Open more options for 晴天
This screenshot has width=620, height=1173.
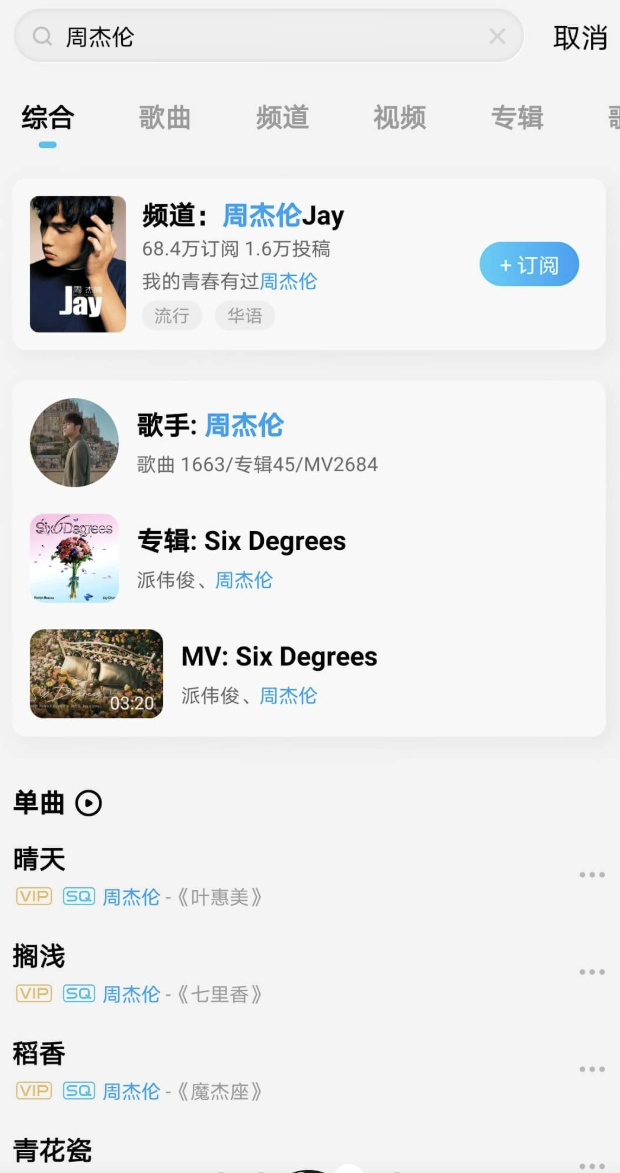[x=592, y=875]
